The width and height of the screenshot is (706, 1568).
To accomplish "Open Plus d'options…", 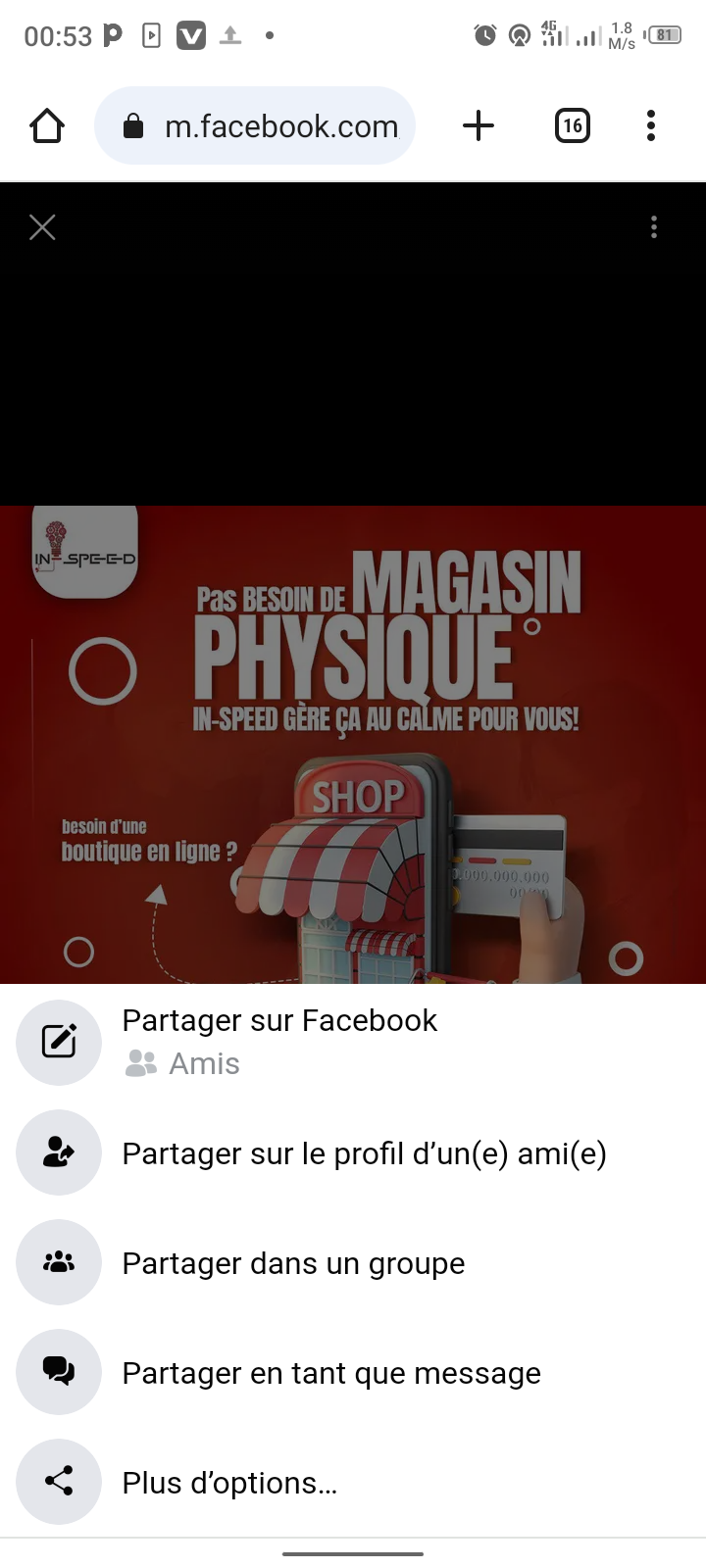I will point(229,1483).
